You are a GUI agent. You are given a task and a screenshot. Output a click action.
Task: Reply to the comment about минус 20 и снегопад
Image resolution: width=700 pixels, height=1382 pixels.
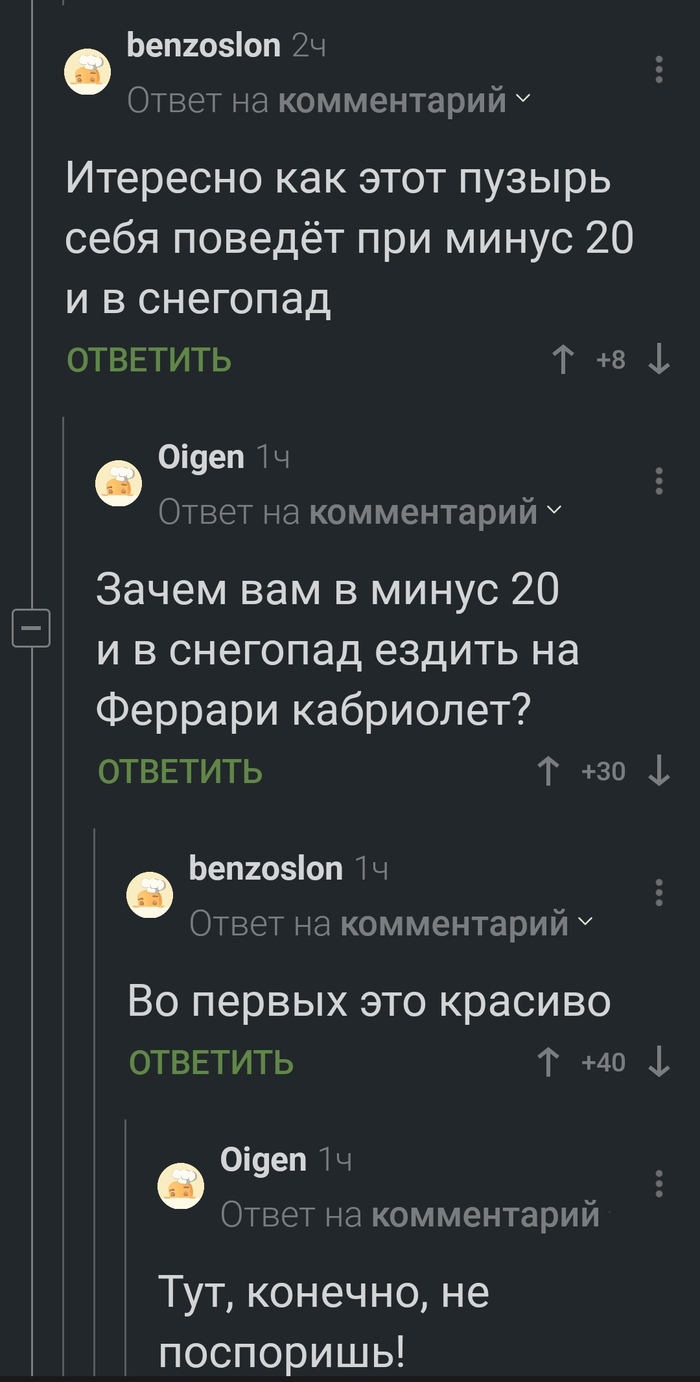149,360
